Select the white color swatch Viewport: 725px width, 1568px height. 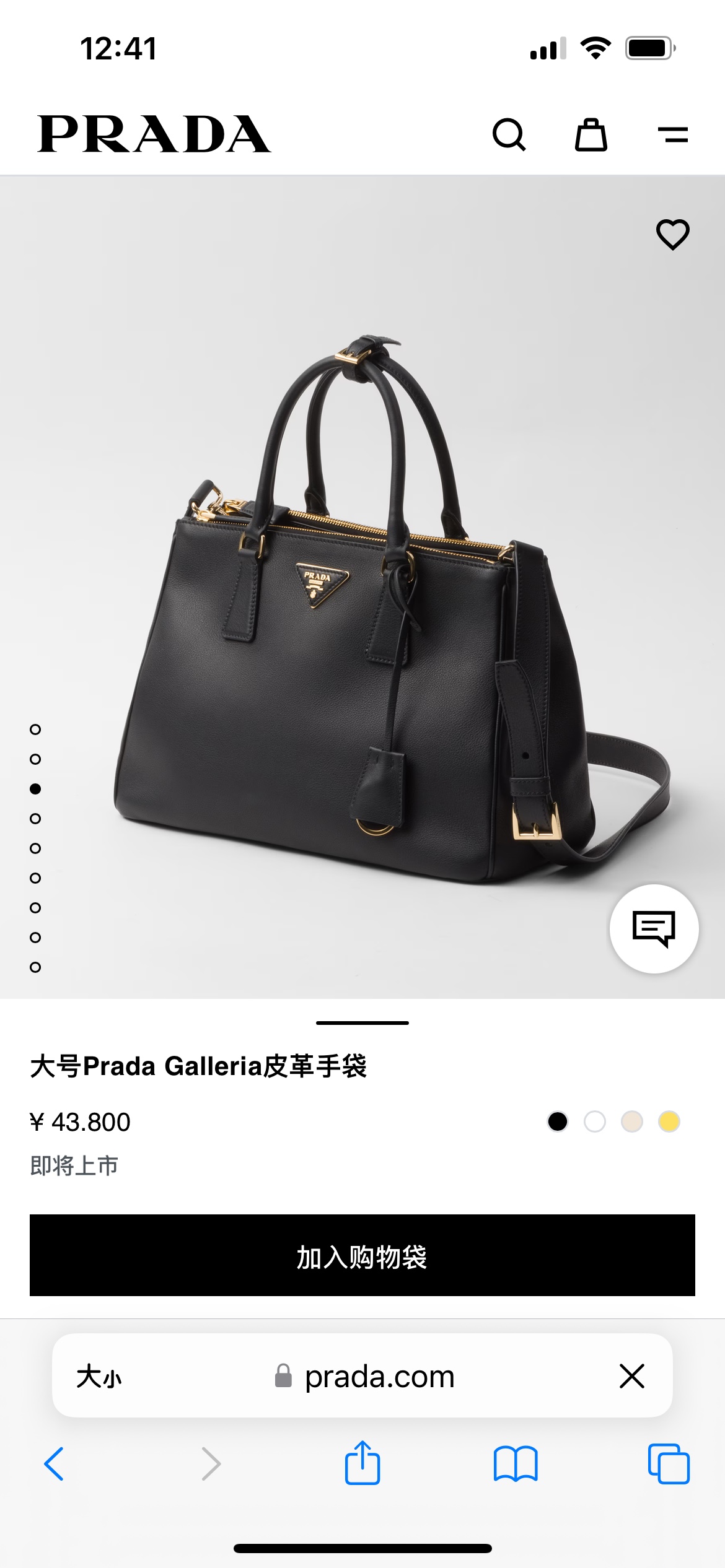595,1122
